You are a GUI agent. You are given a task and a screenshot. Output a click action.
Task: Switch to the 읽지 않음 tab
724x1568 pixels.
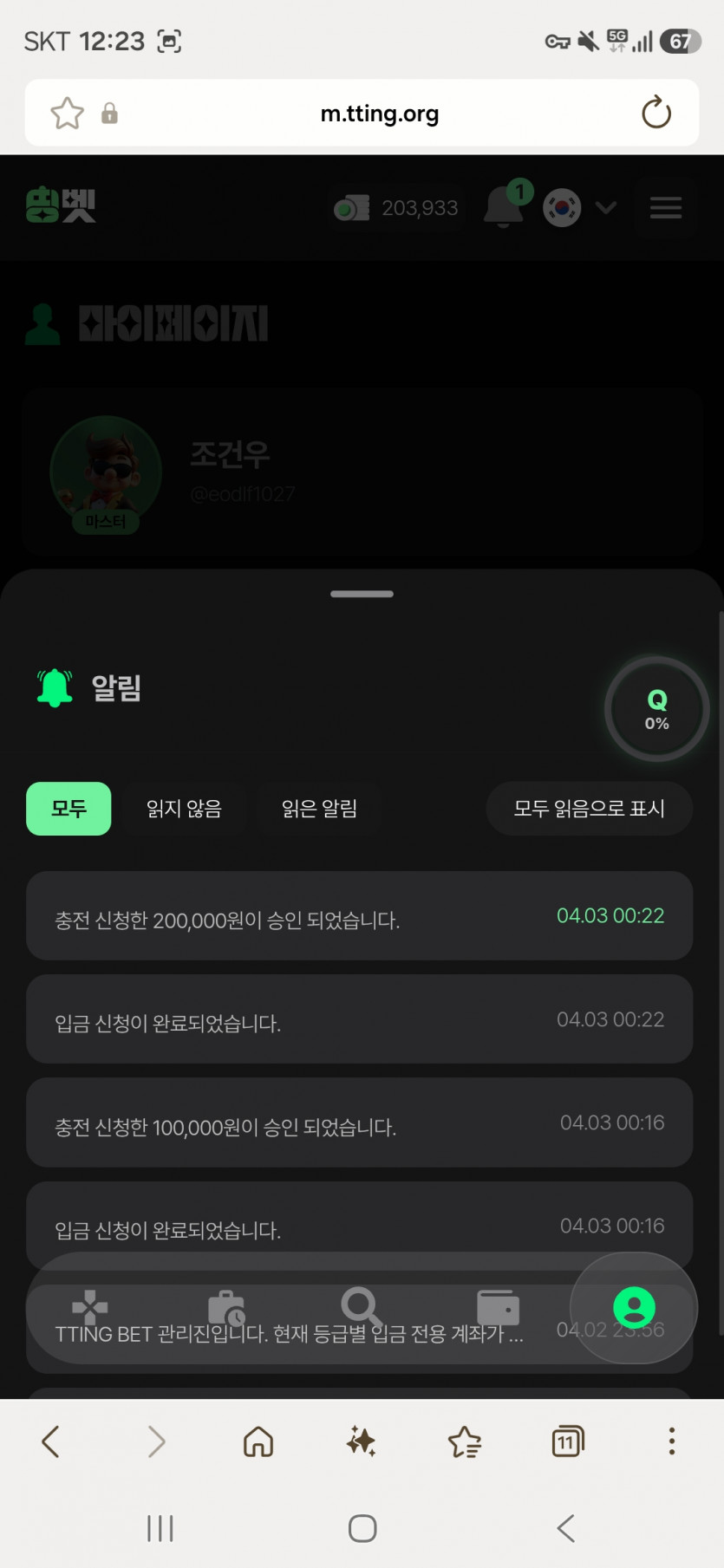point(184,809)
